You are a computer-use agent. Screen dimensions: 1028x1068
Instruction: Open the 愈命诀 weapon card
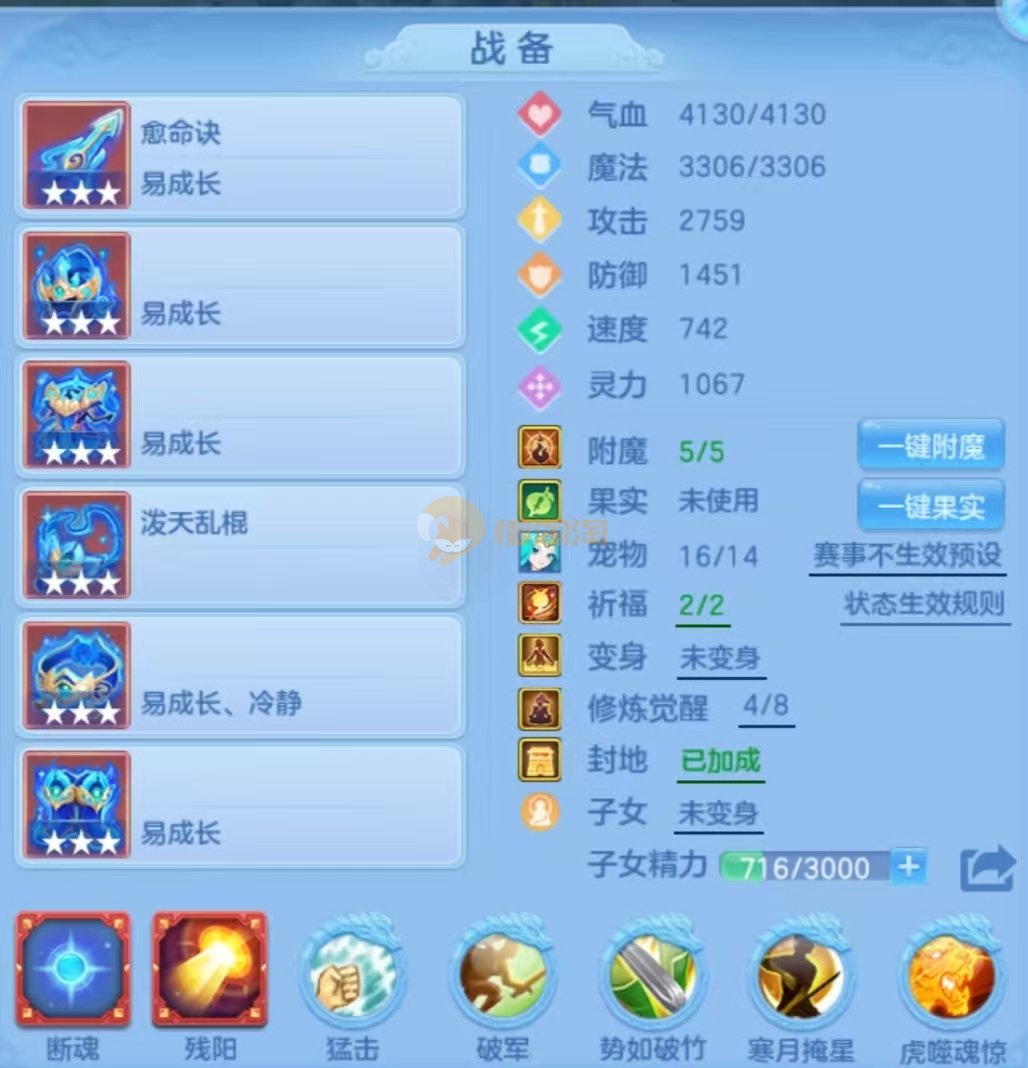tap(239, 156)
